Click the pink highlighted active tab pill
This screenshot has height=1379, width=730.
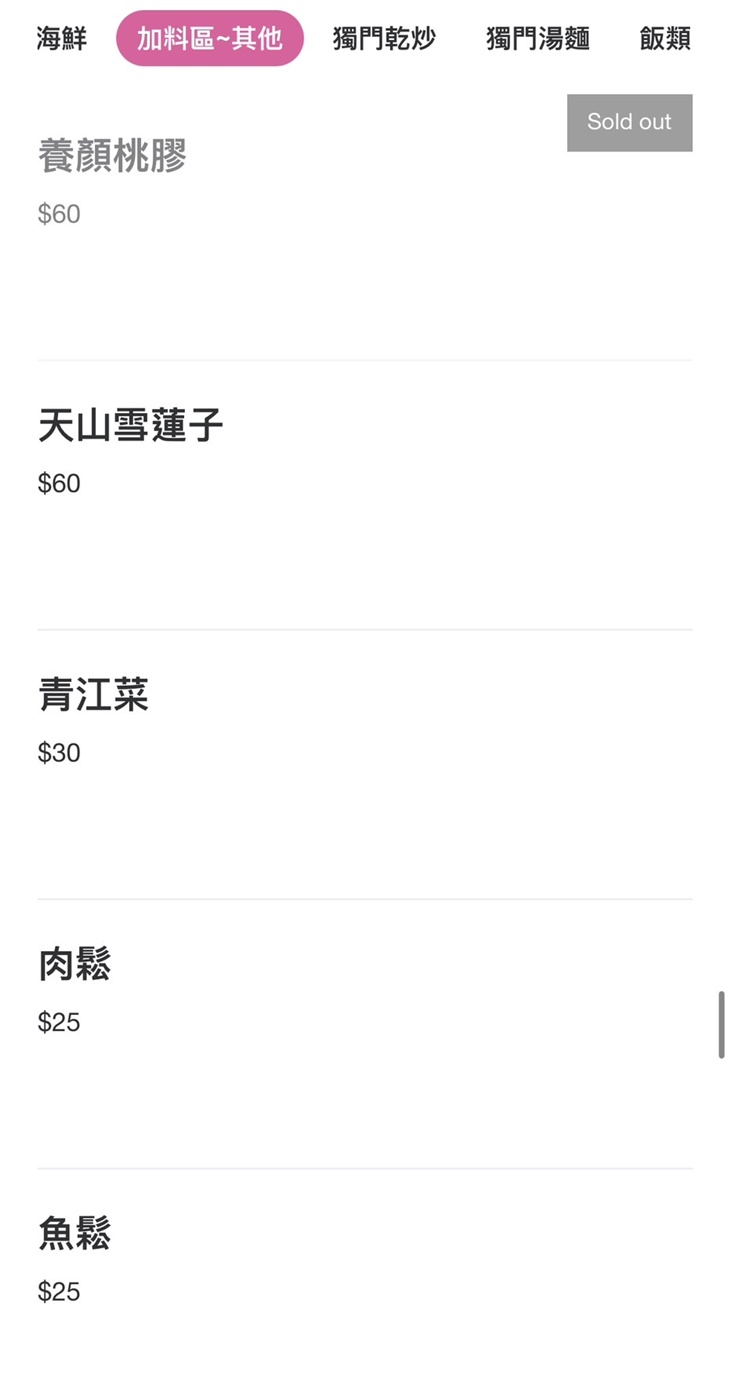click(209, 38)
